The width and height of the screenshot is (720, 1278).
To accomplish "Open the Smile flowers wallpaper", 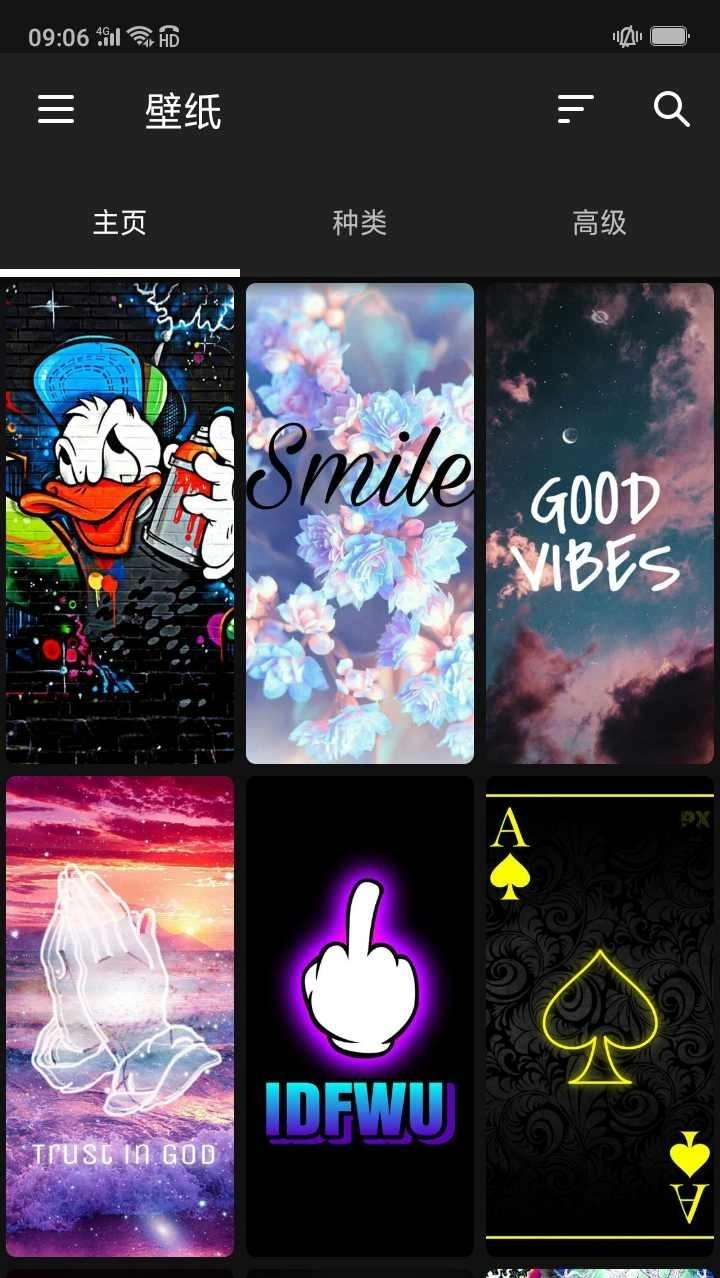I will click(360, 522).
